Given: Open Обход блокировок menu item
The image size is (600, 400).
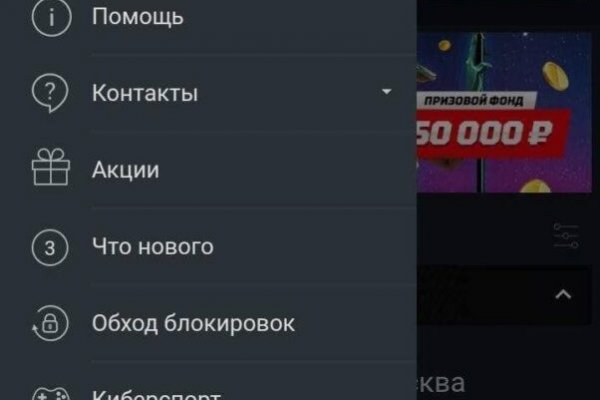Looking at the screenshot, I should pyautogui.click(x=192, y=323).
